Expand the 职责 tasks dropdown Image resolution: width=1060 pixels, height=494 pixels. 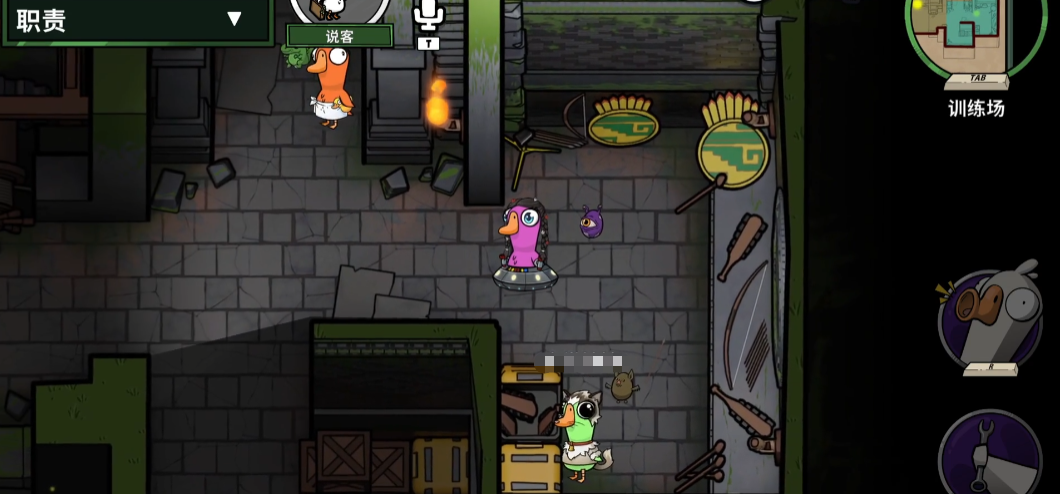(x=234, y=19)
